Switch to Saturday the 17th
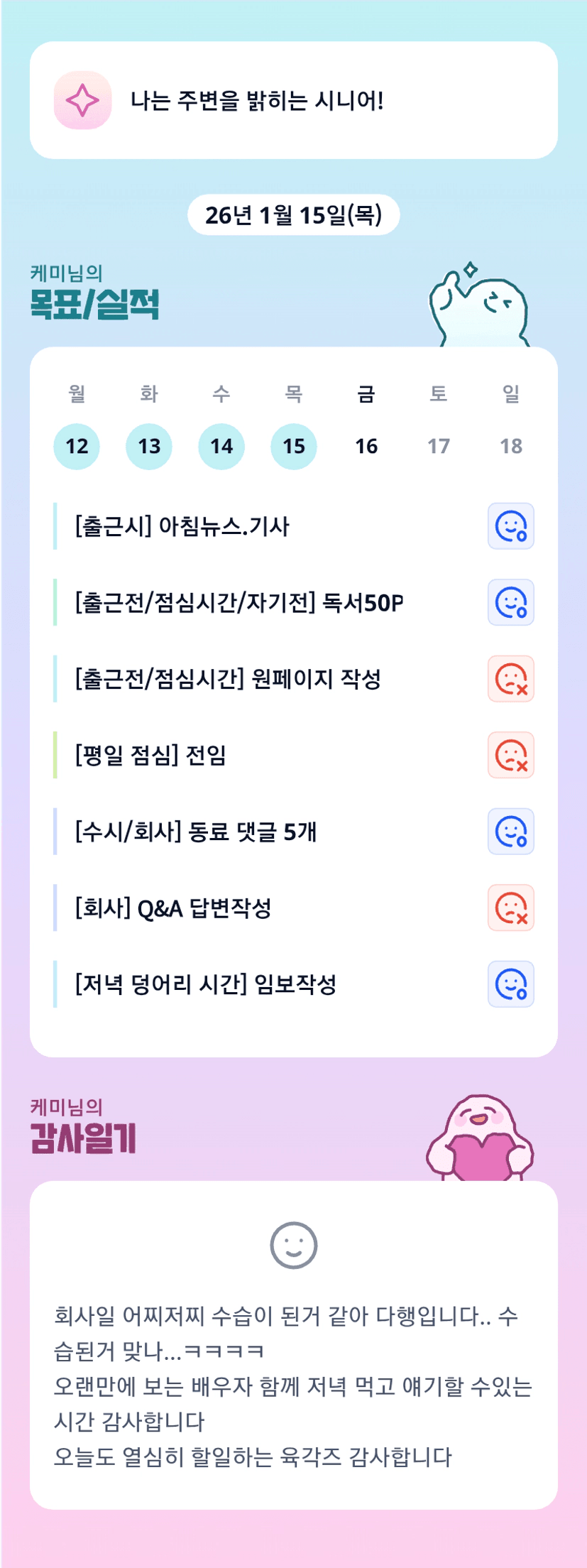Viewport: 587px width, 1568px height. click(x=439, y=446)
